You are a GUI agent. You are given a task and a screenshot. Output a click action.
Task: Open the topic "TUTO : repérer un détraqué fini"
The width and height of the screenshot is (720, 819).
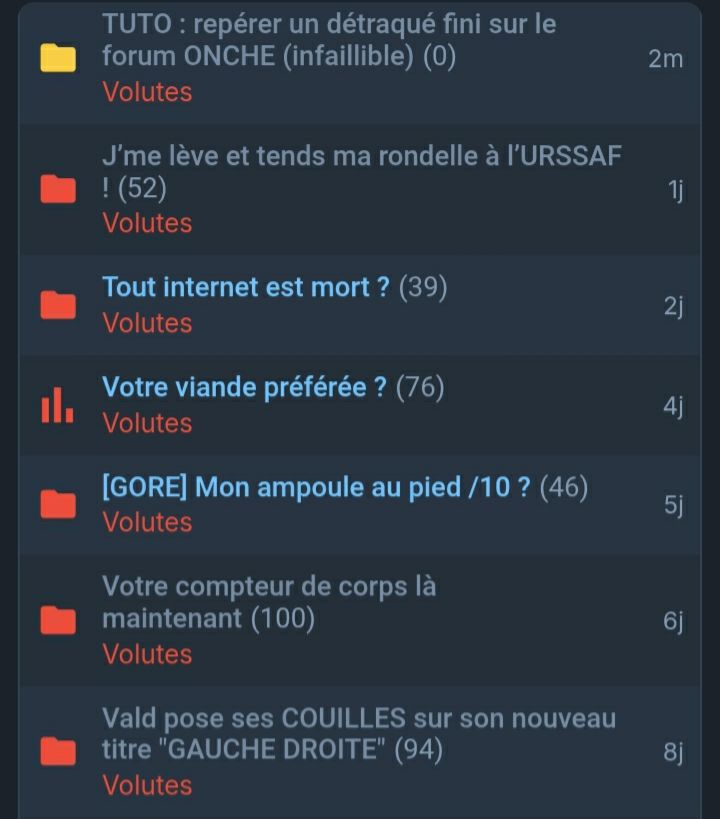coord(329,40)
